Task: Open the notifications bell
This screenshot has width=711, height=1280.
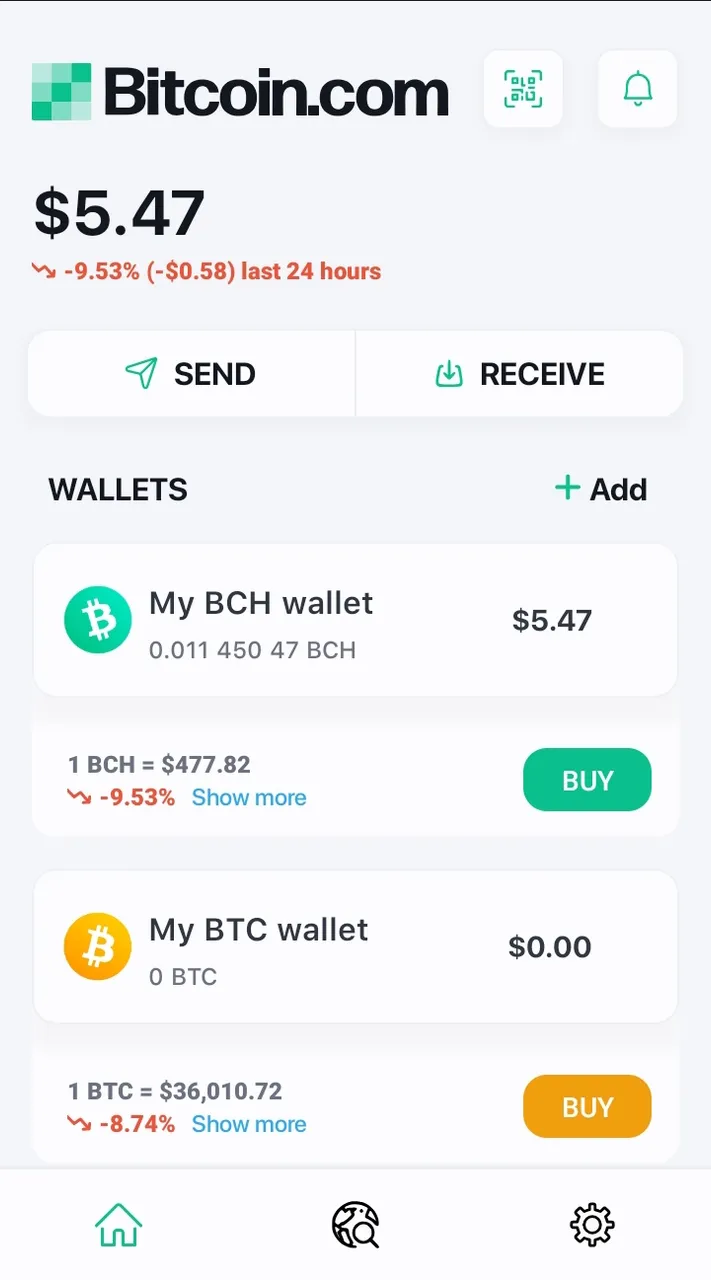Action: pyautogui.click(x=637, y=89)
